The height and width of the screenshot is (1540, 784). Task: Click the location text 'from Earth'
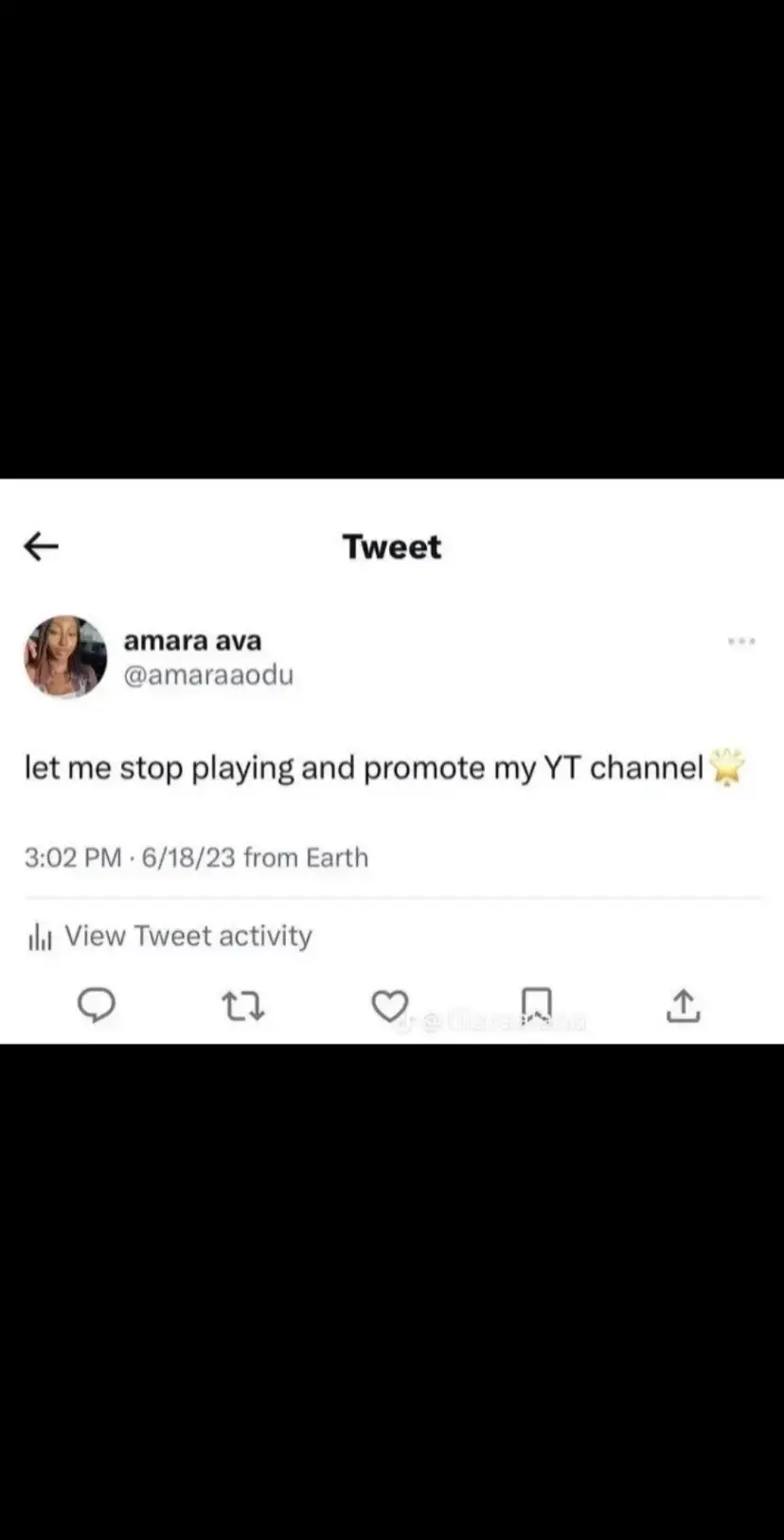[x=306, y=857]
